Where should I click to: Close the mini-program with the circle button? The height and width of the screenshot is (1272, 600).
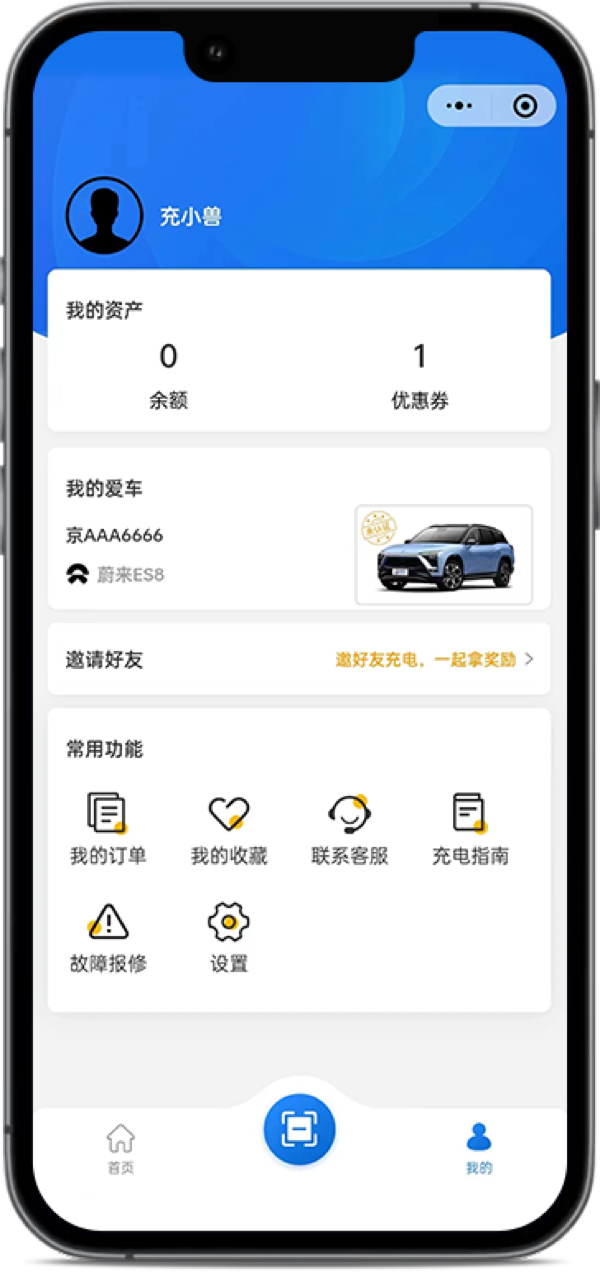(523, 106)
